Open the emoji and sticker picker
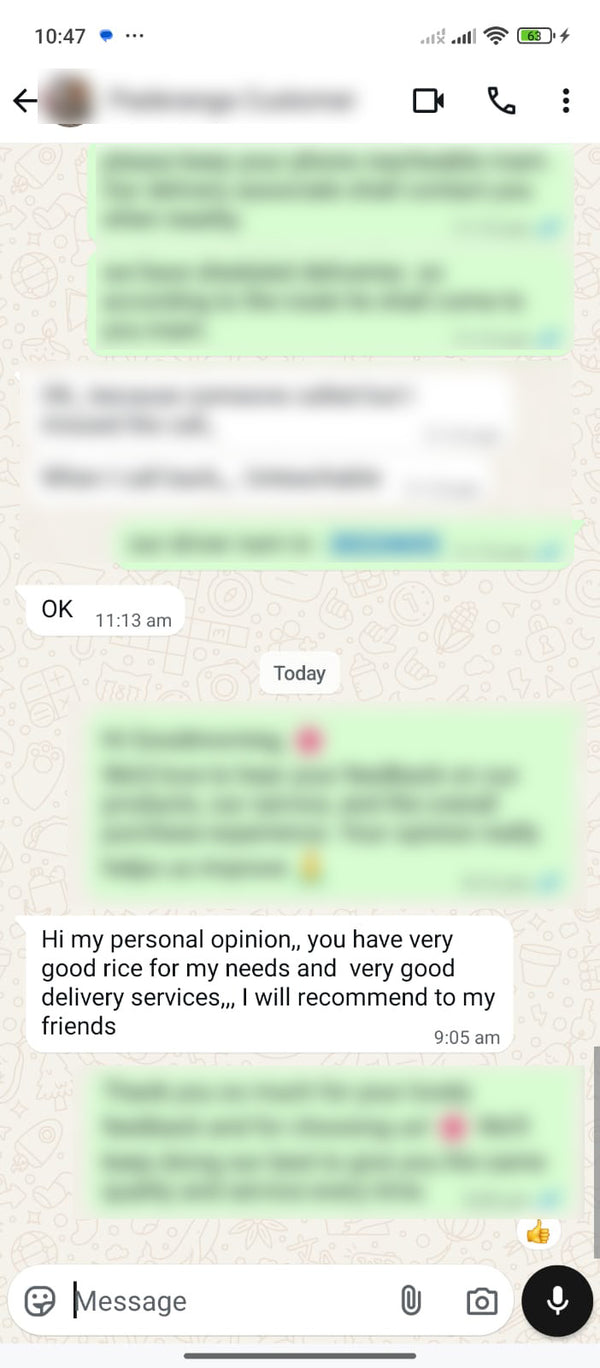The height and width of the screenshot is (1368, 600). click(40, 1301)
